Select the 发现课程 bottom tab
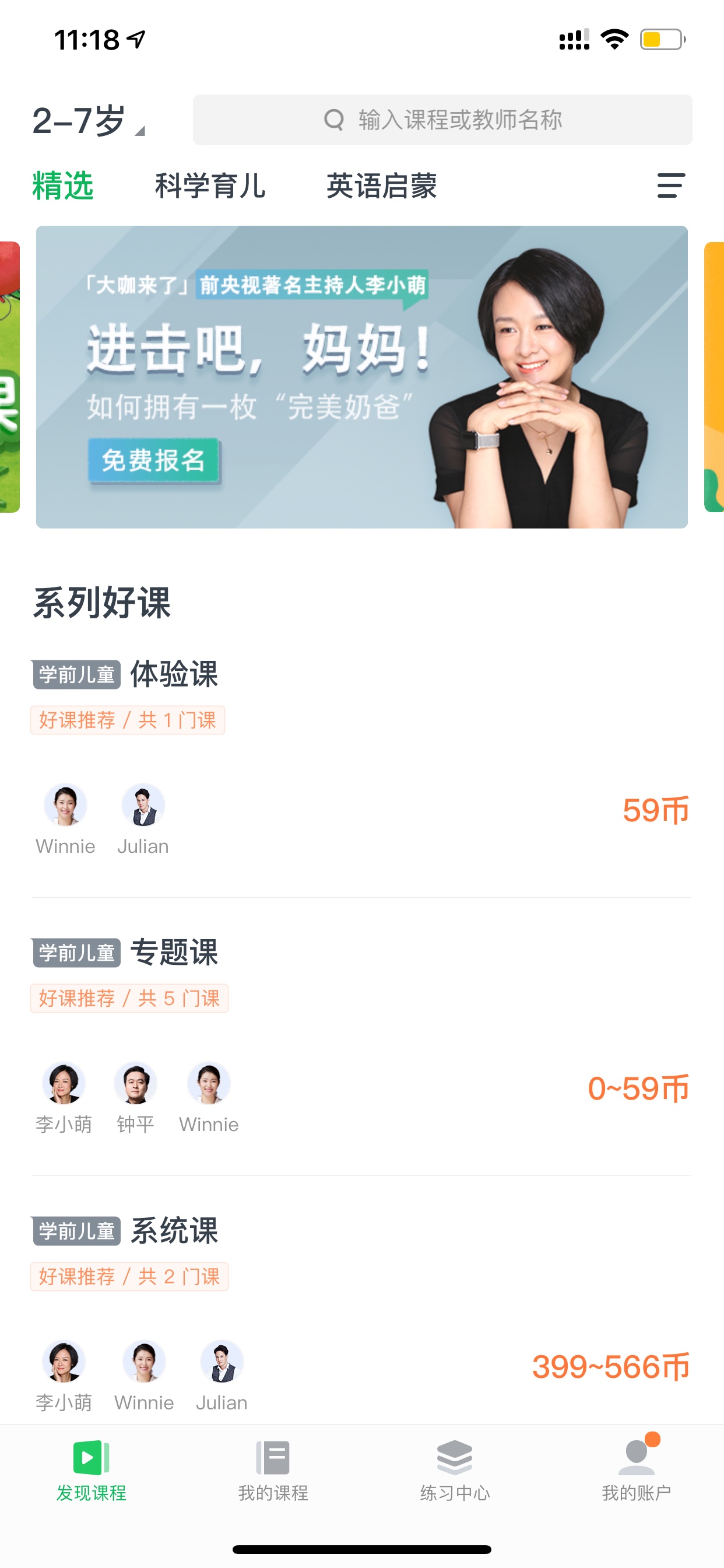Viewport: 724px width, 1568px height. [92, 1471]
